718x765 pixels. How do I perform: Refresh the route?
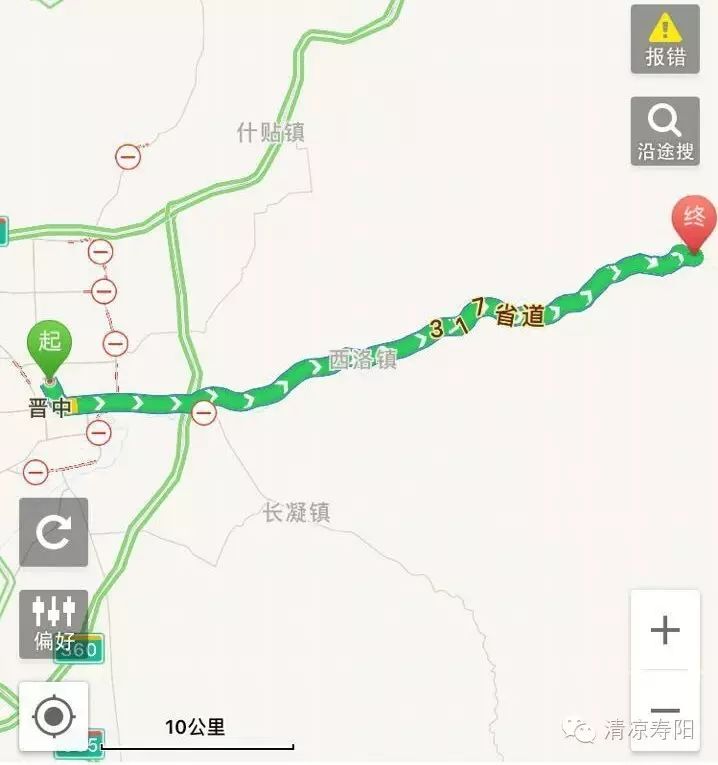(54, 532)
